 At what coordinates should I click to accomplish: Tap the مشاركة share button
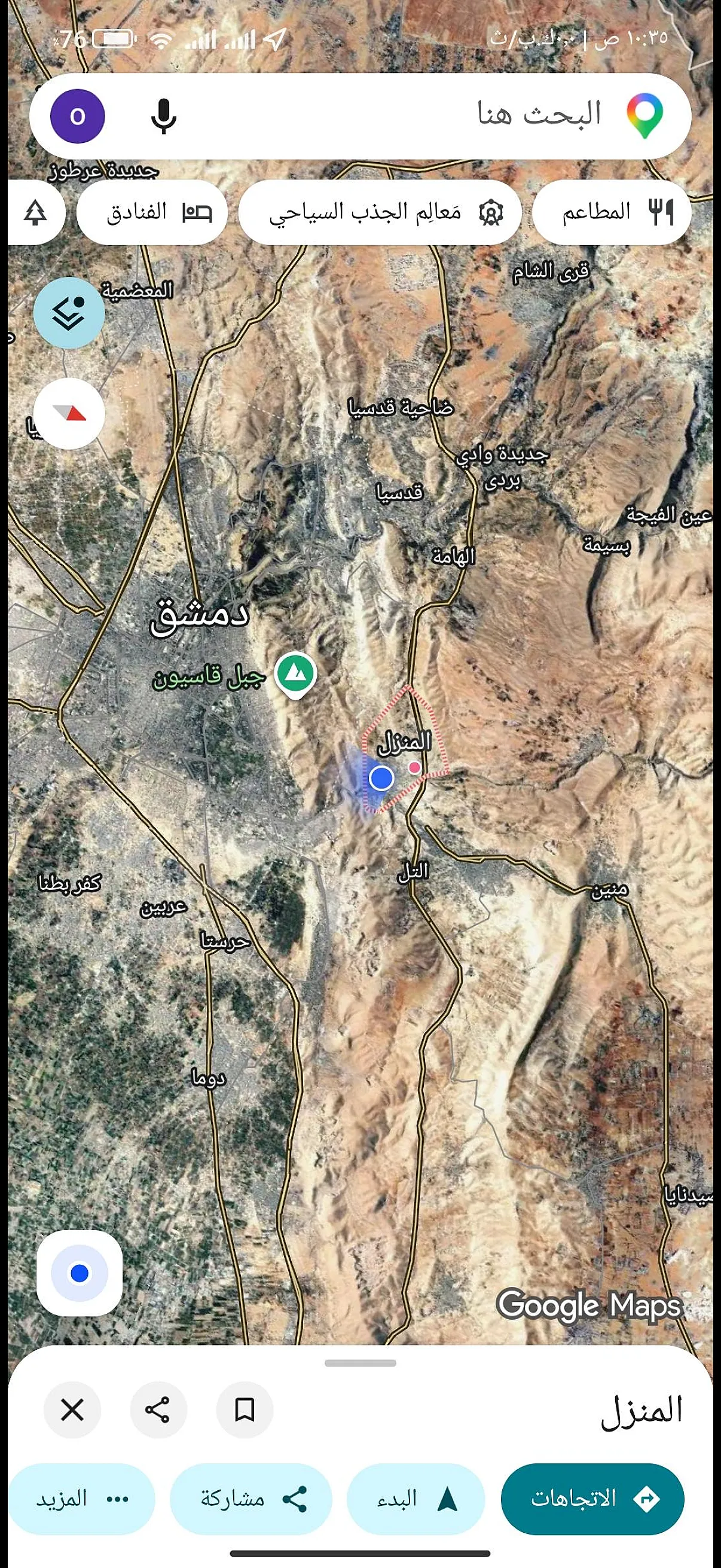point(250,1499)
